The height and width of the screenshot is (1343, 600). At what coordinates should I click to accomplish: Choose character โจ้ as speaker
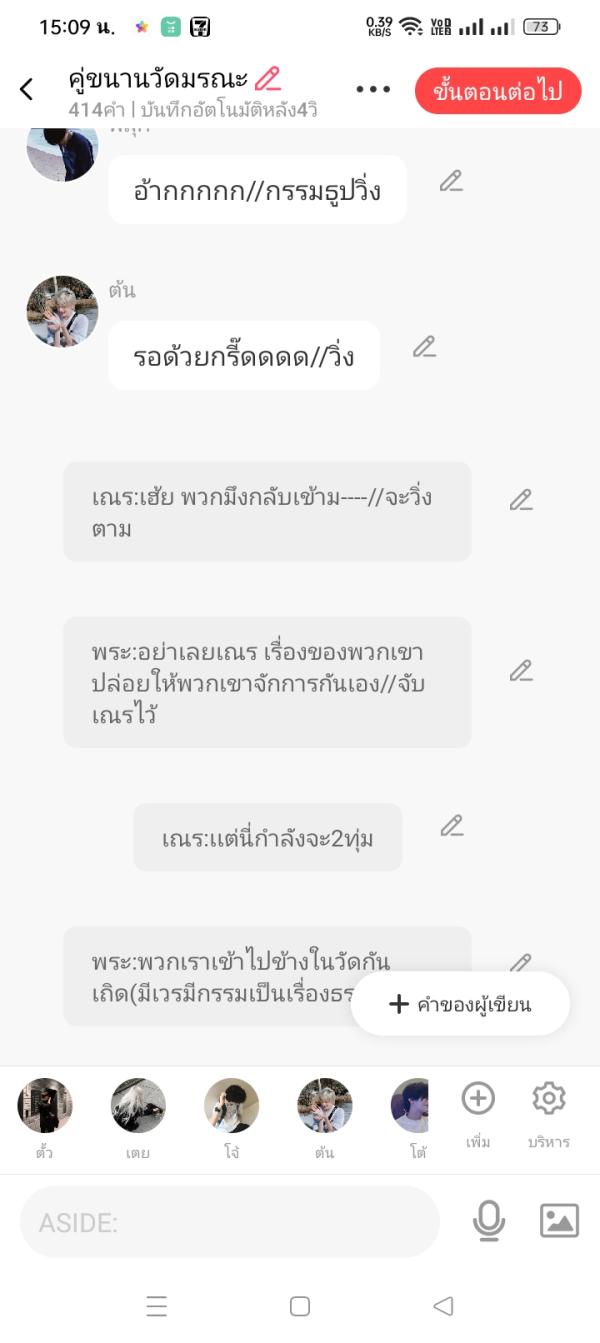click(x=231, y=1106)
